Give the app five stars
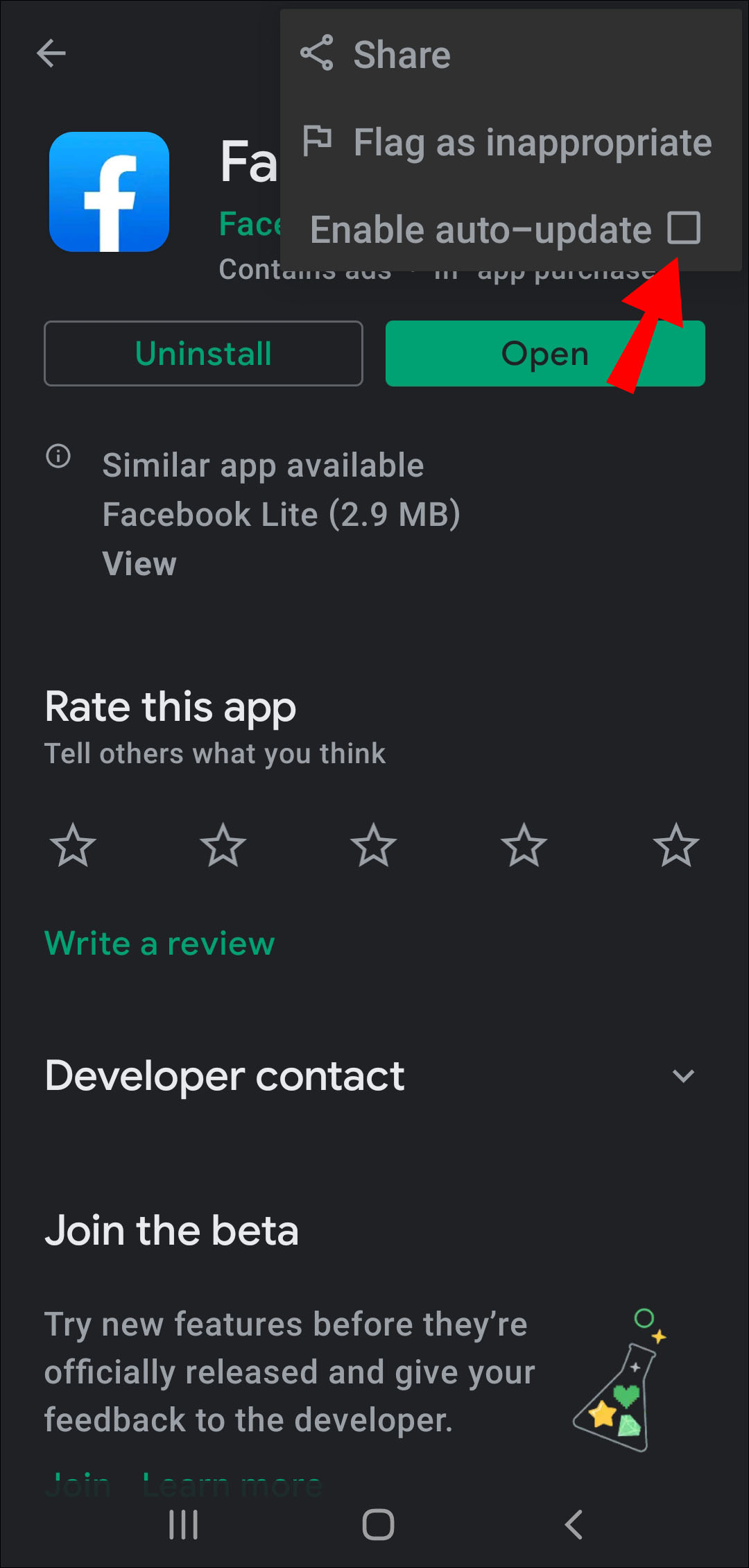Viewport: 749px width, 1568px height. [675, 845]
